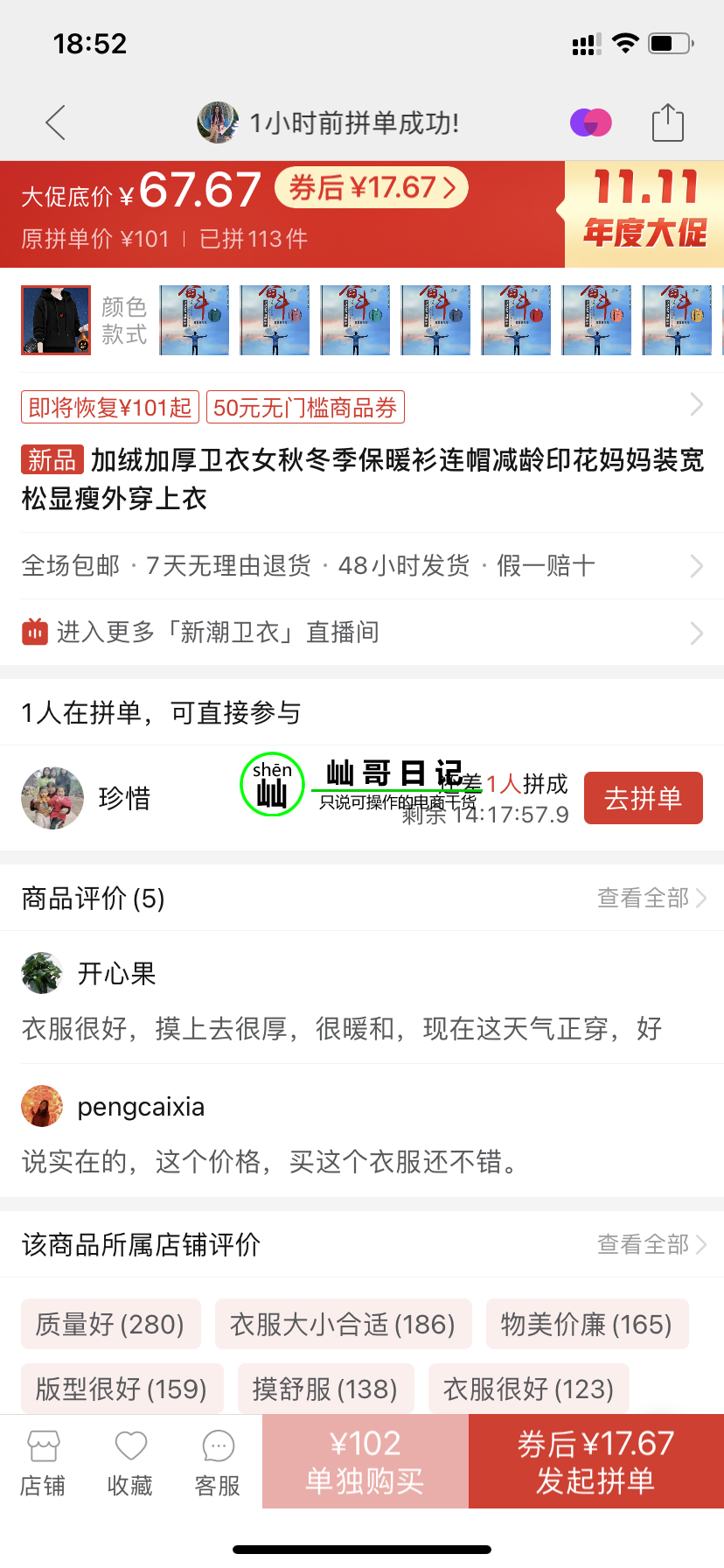The image size is (724, 1568).
Task: Open the 50元无门槛商品券 coupon row
Action: tap(305, 407)
